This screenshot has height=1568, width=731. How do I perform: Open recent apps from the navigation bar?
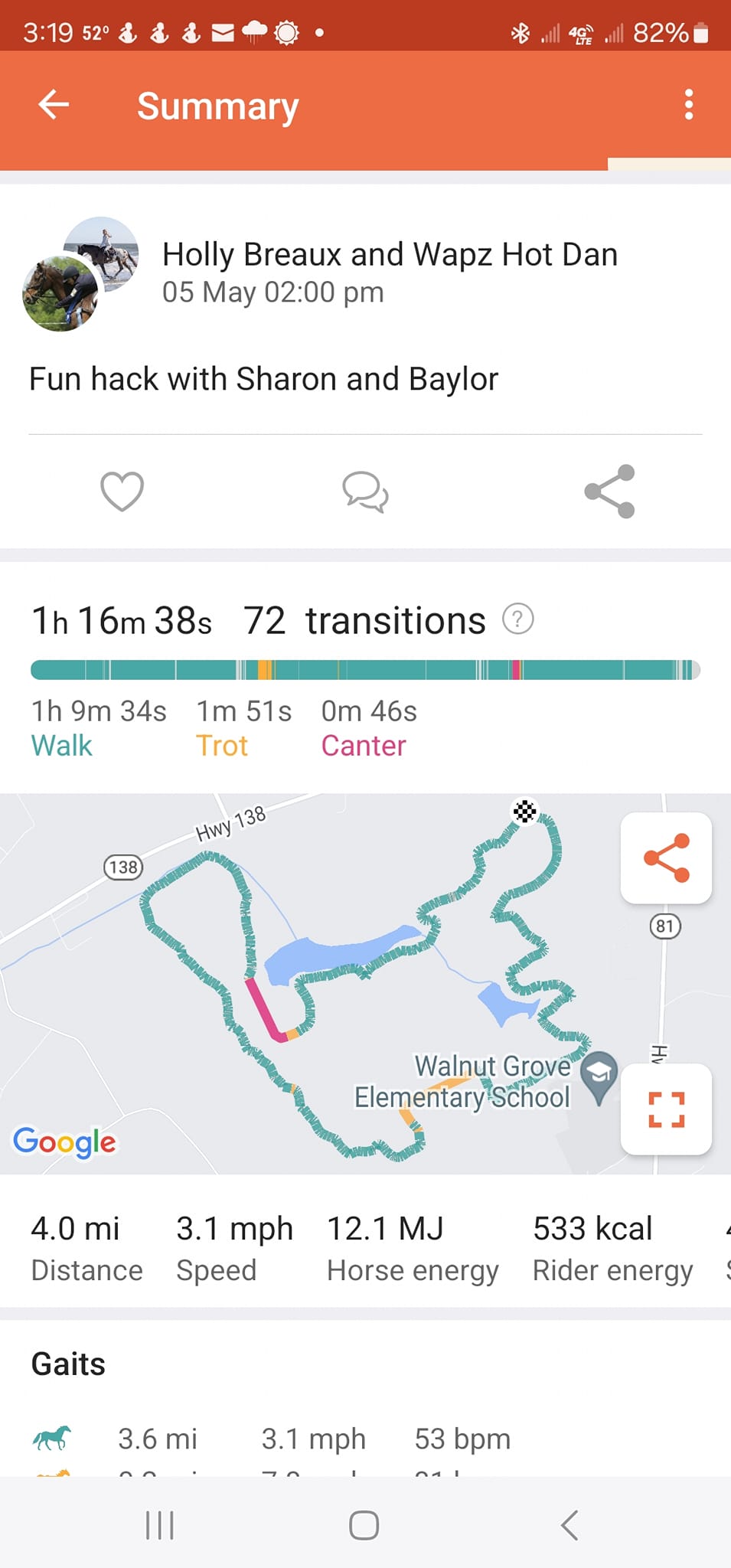(x=160, y=1525)
